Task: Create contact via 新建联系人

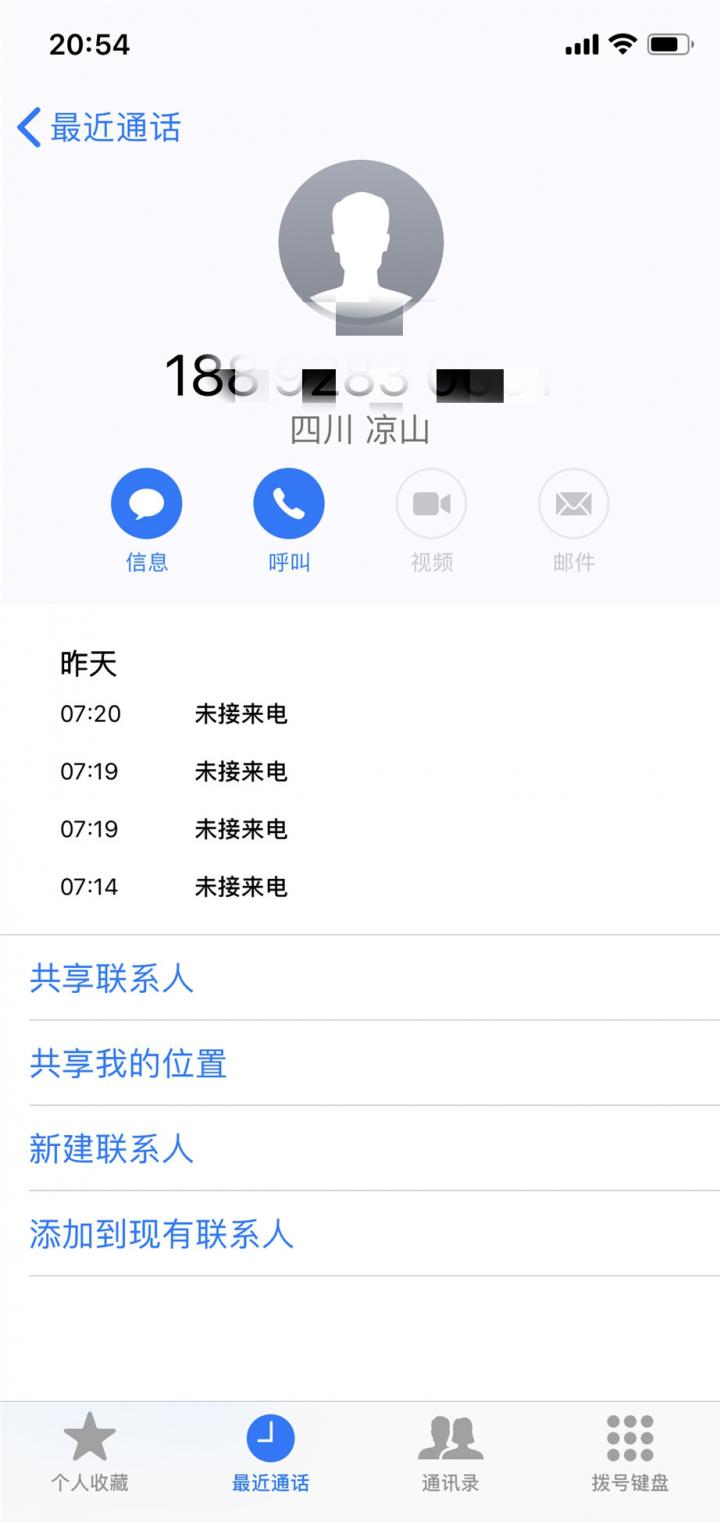Action: (112, 1149)
